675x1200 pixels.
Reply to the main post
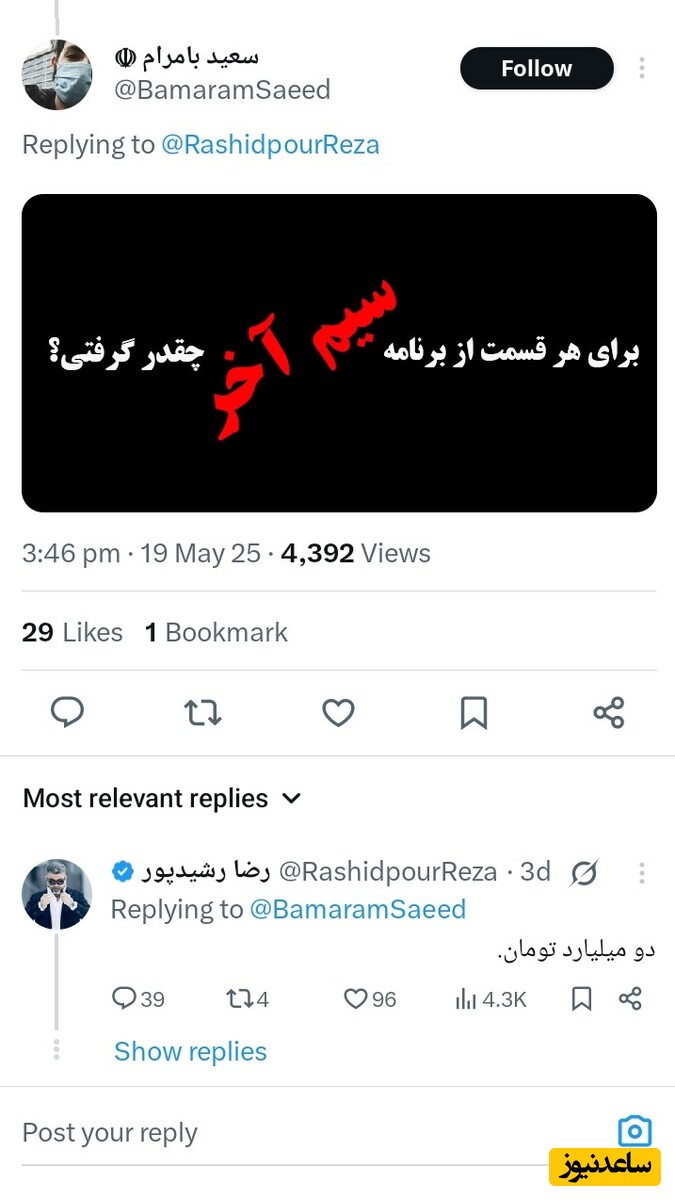tap(67, 712)
